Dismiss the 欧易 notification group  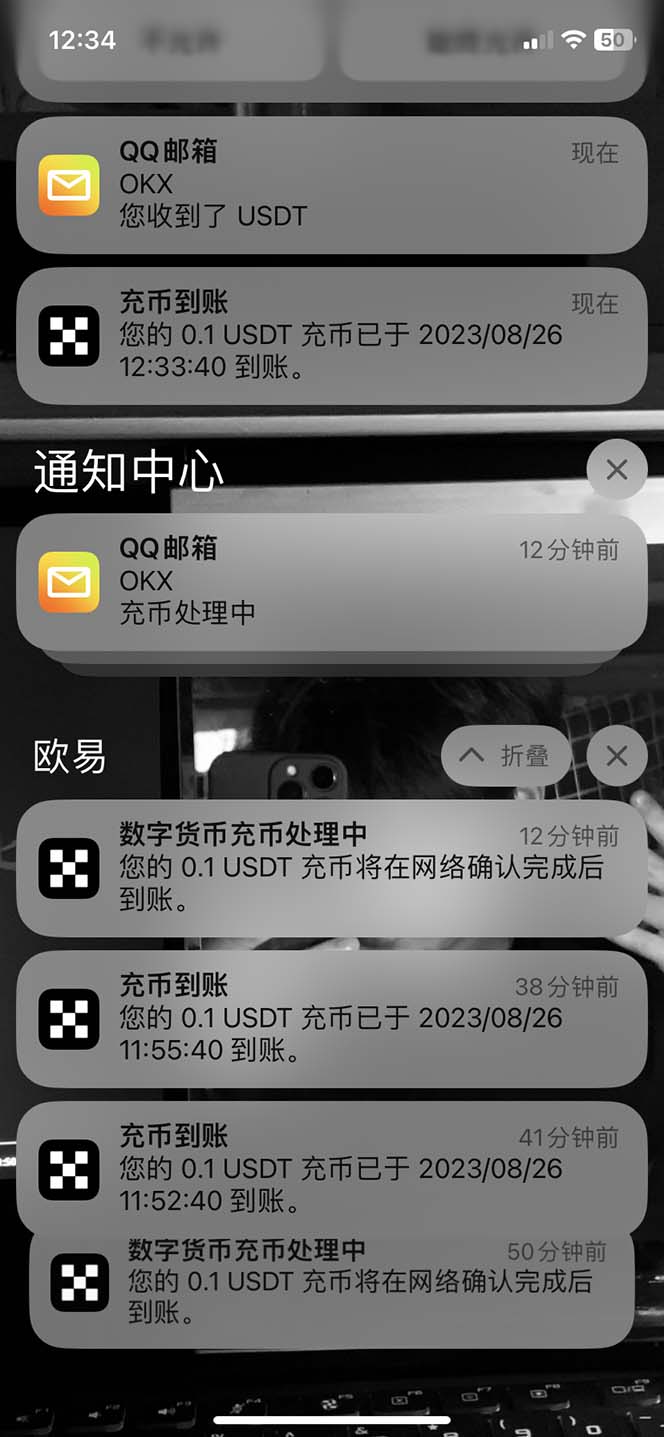[x=616, y=757]
